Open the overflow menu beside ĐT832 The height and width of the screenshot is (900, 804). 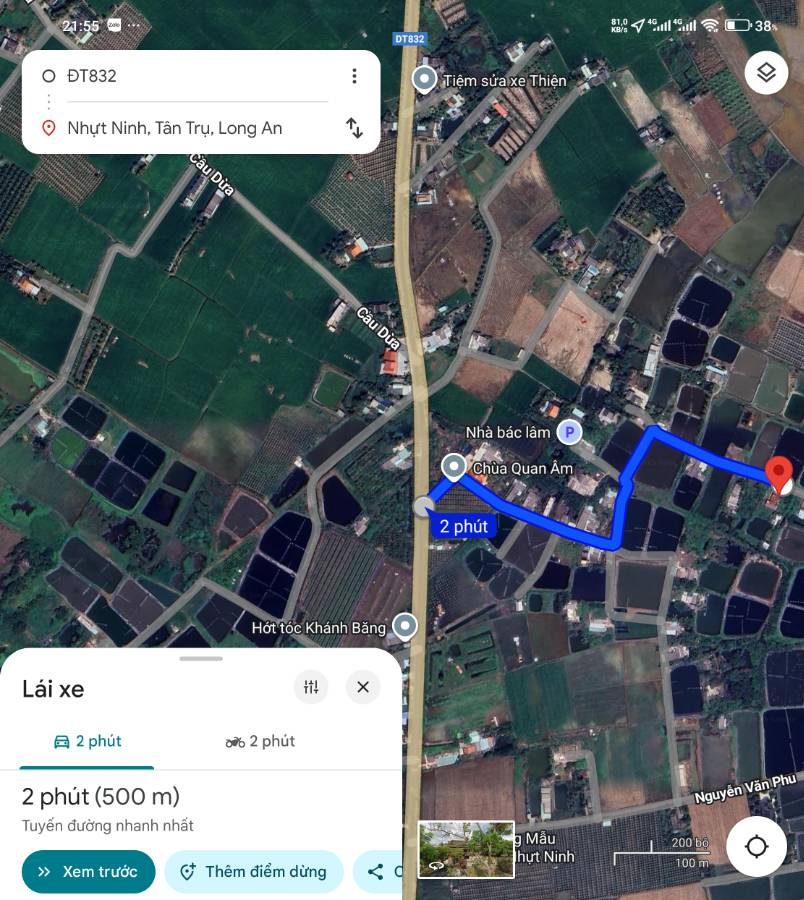coord(354,76)
